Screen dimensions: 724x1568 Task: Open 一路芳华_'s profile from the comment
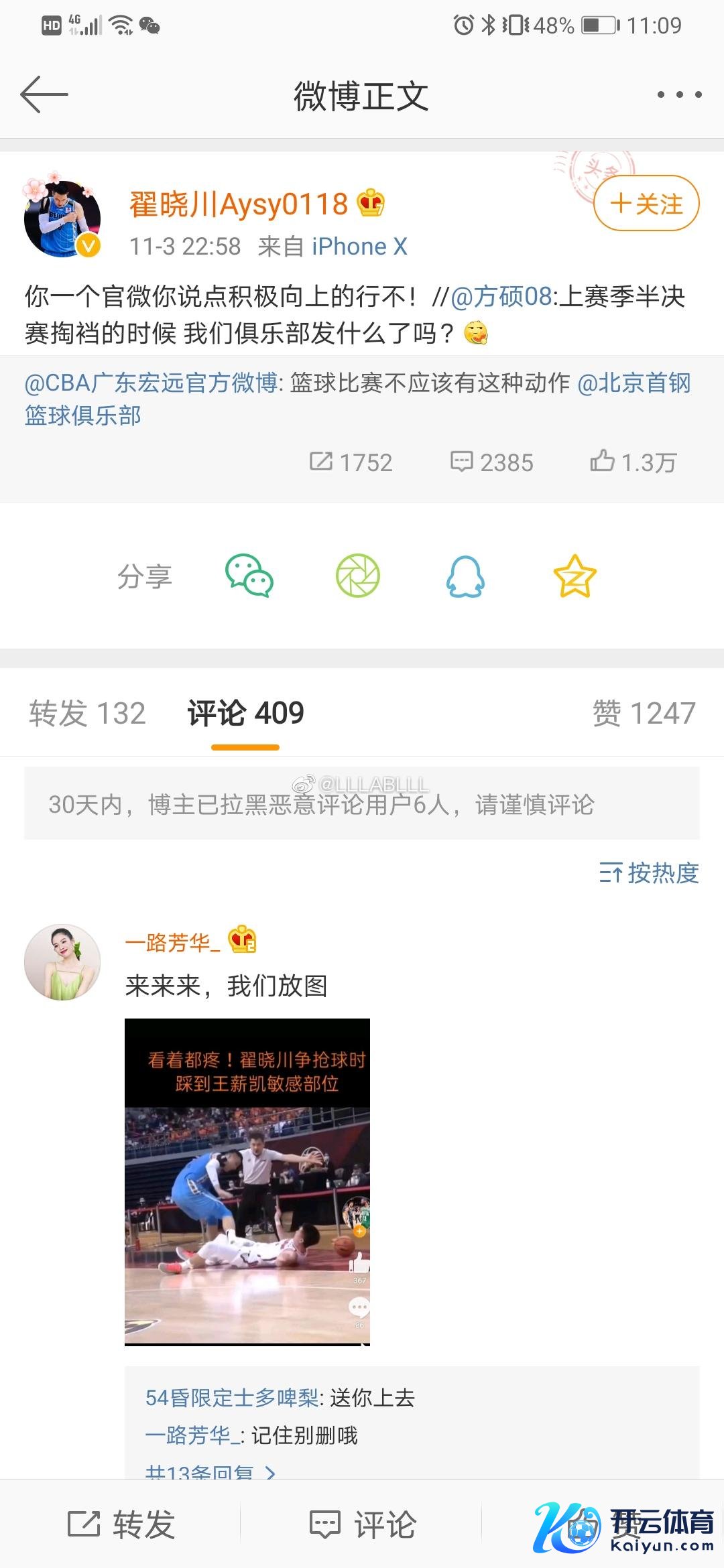tap(62, 962)
